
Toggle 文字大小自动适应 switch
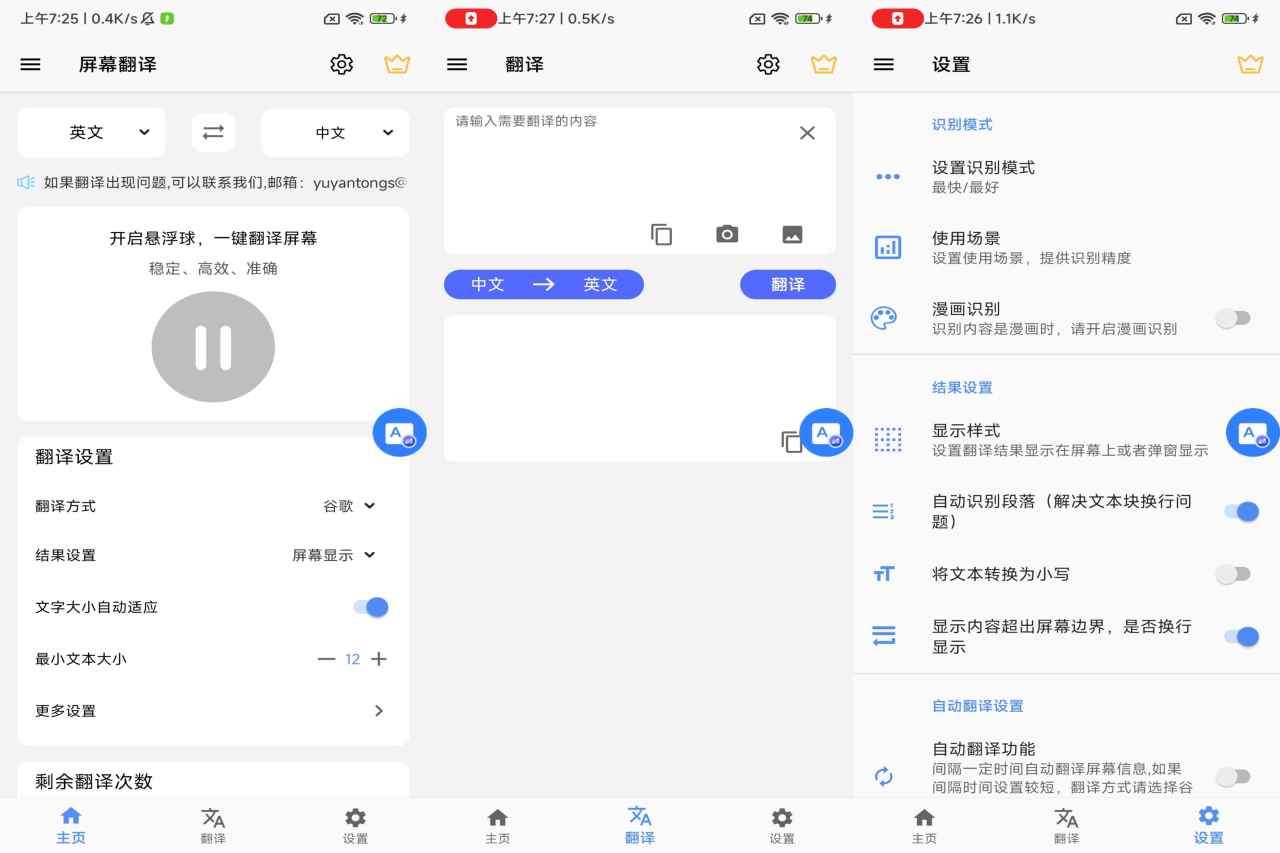click(371, 607)
